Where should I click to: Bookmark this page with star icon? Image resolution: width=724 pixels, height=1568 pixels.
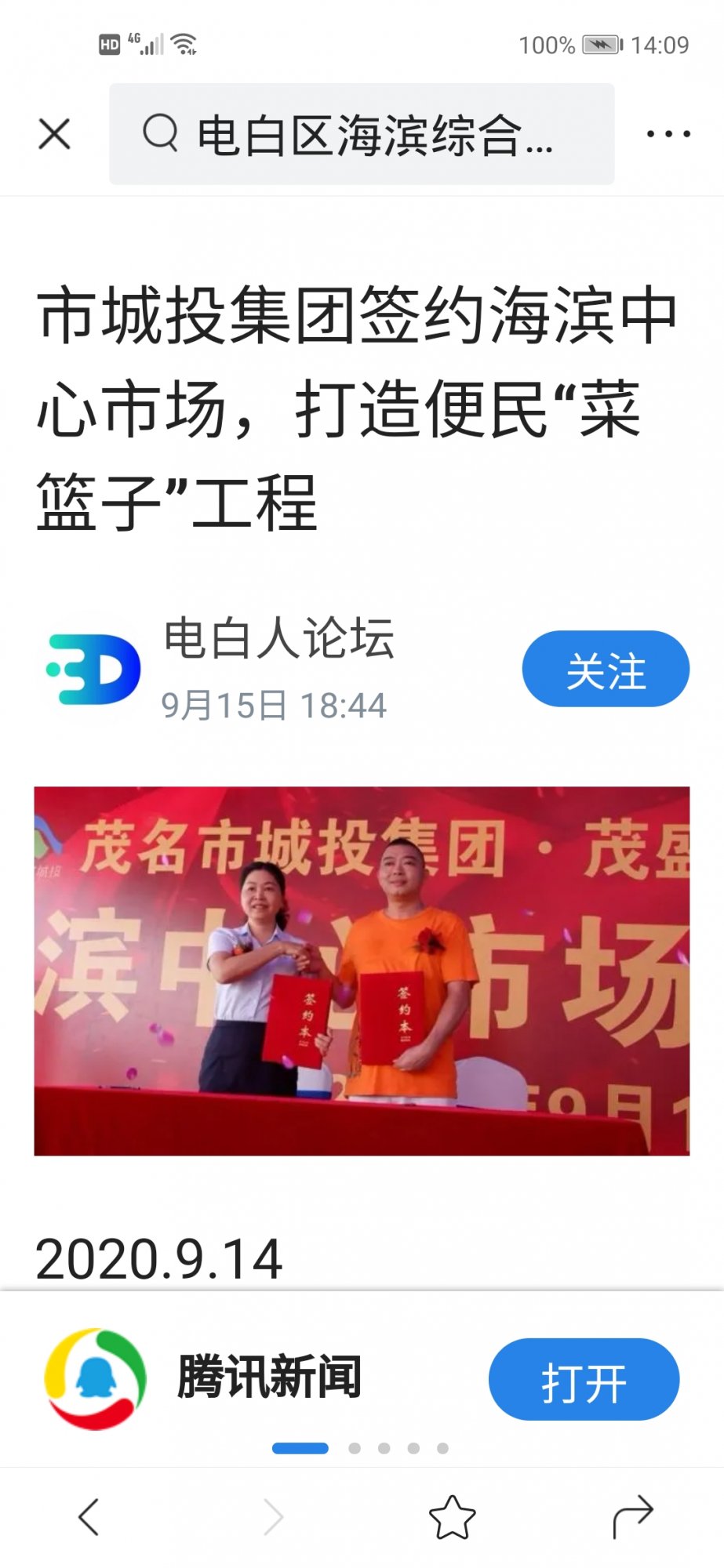(453, 1516)
